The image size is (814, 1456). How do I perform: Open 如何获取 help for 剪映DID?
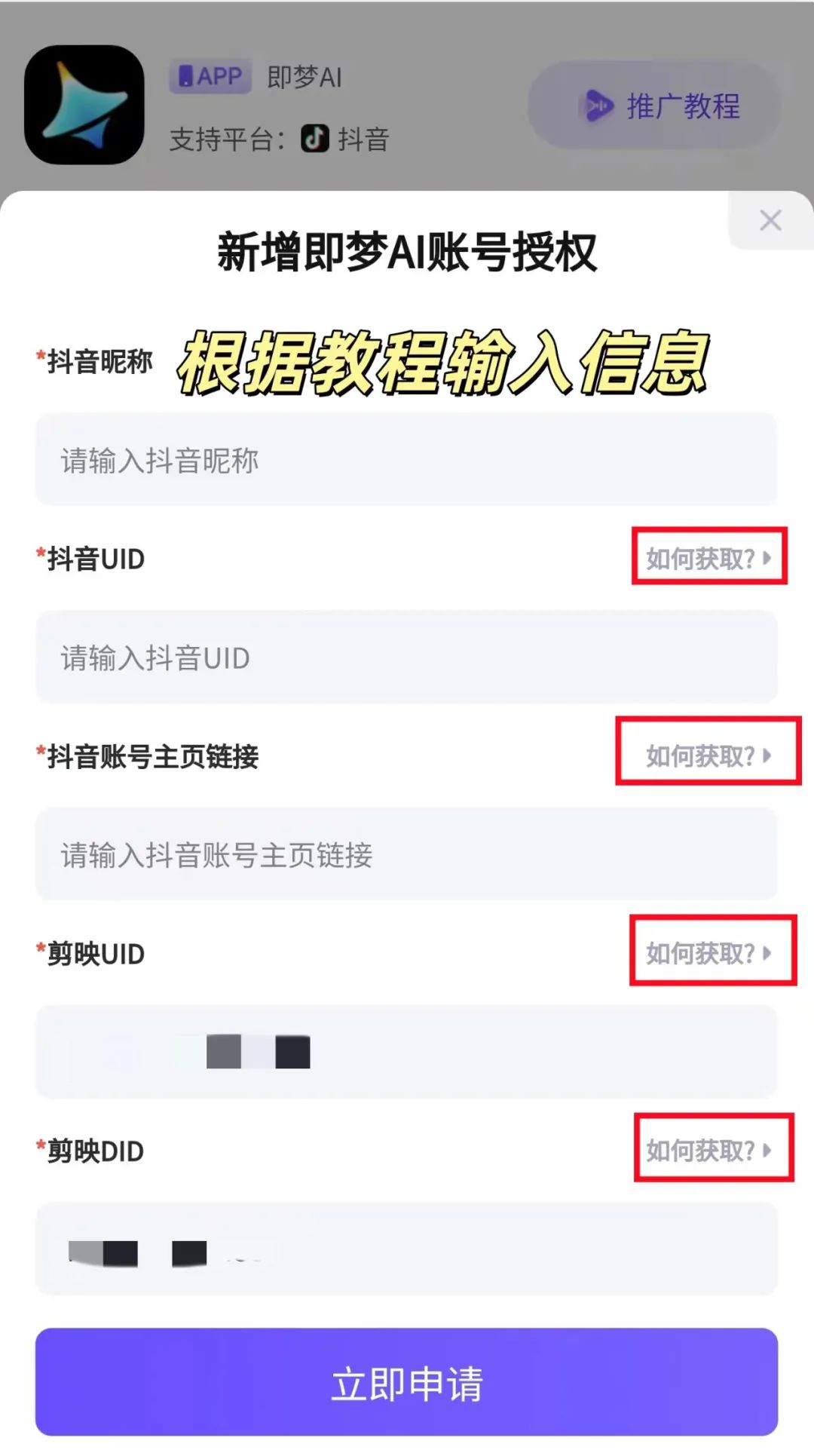point(708,1151)
